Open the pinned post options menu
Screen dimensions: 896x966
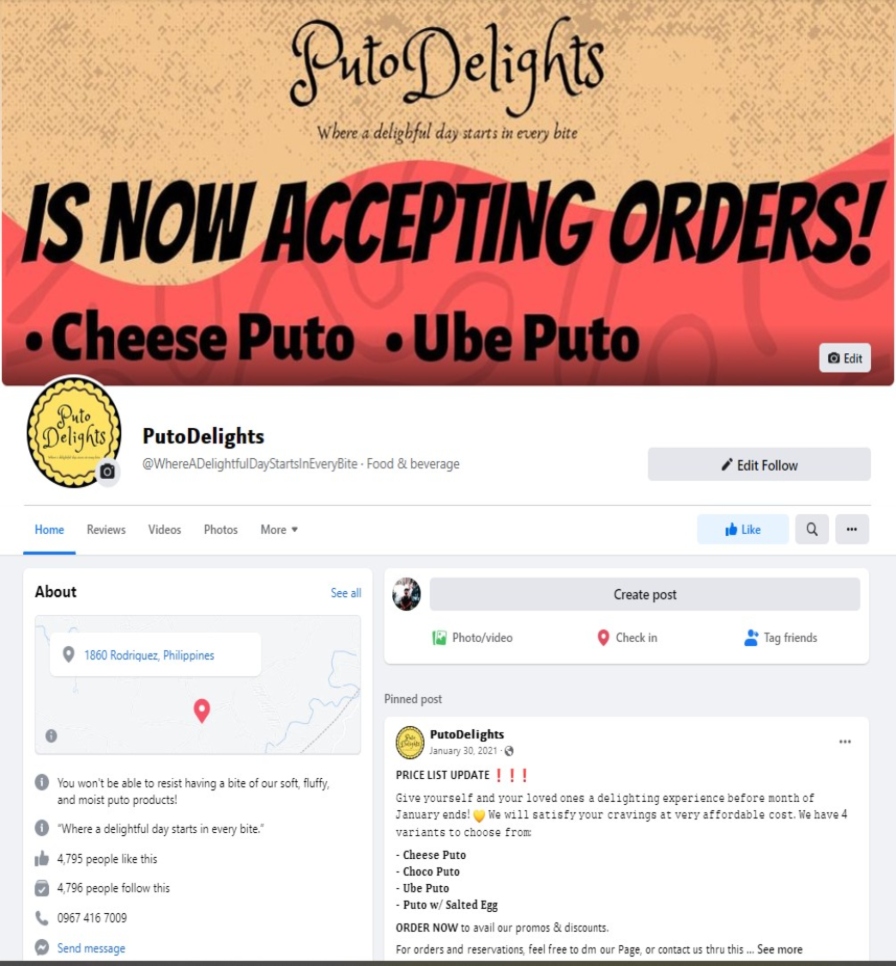[x=845, y=741]
